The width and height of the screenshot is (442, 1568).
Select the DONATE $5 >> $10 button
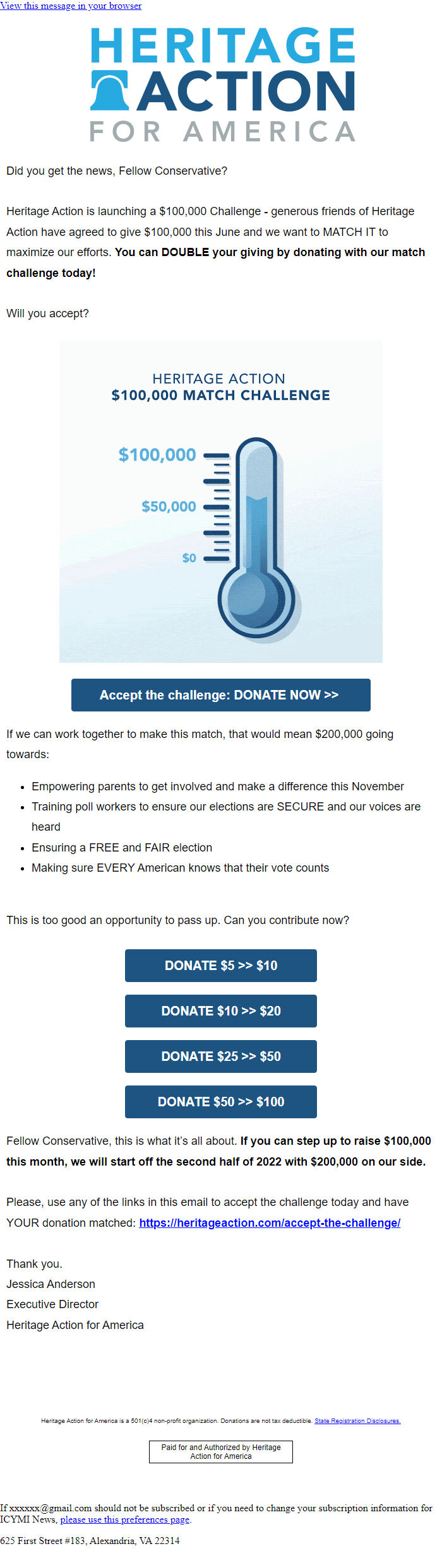point(220,966)
